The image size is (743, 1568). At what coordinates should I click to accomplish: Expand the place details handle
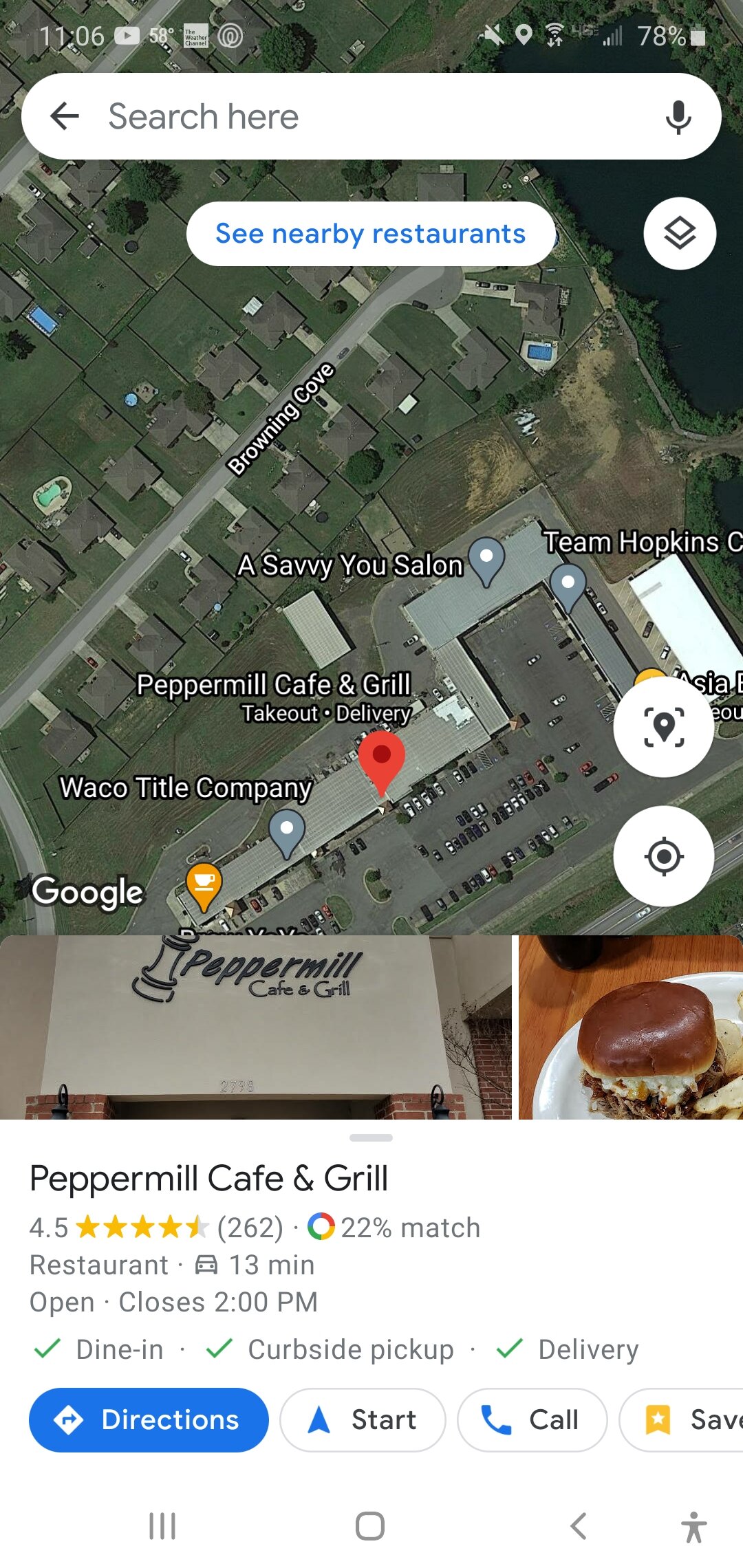point(371,1138)
